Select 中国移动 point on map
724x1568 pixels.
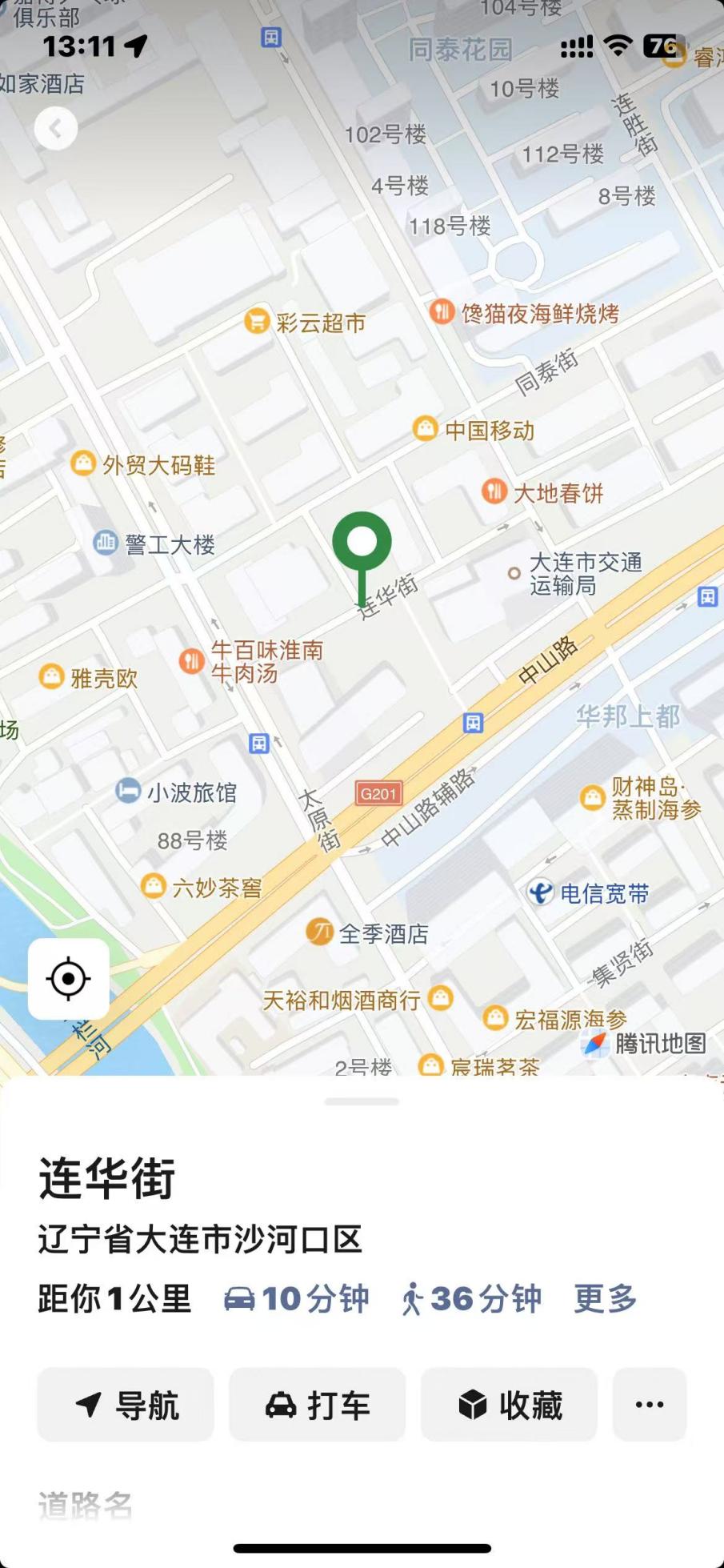[x=426, y=429]
